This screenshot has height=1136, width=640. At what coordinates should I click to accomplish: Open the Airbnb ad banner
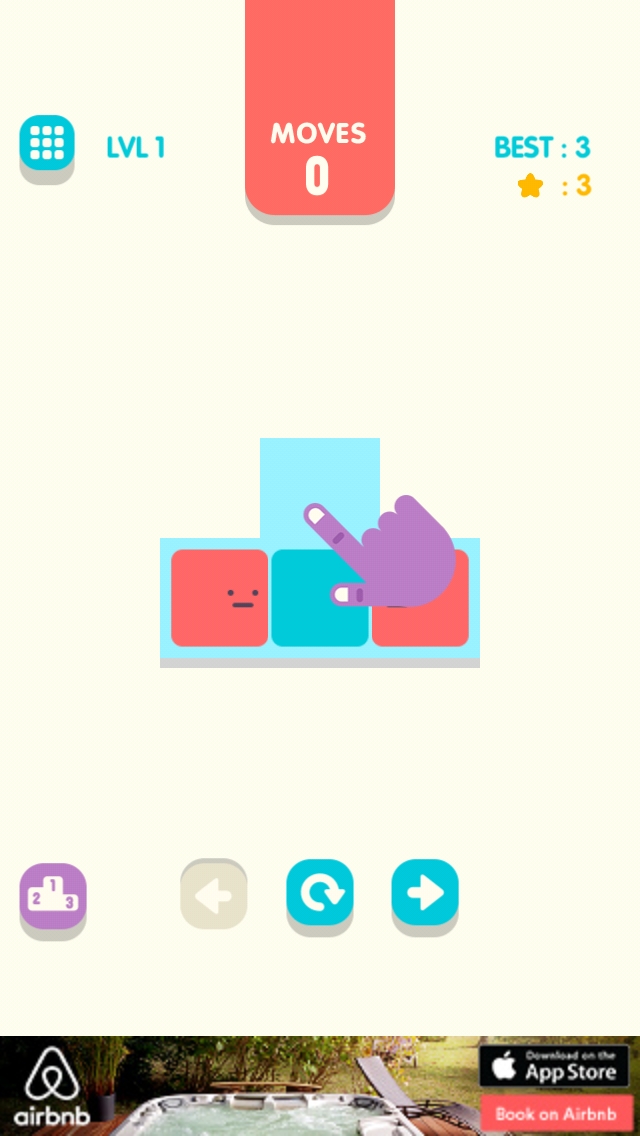click(x=250, y=1086)
